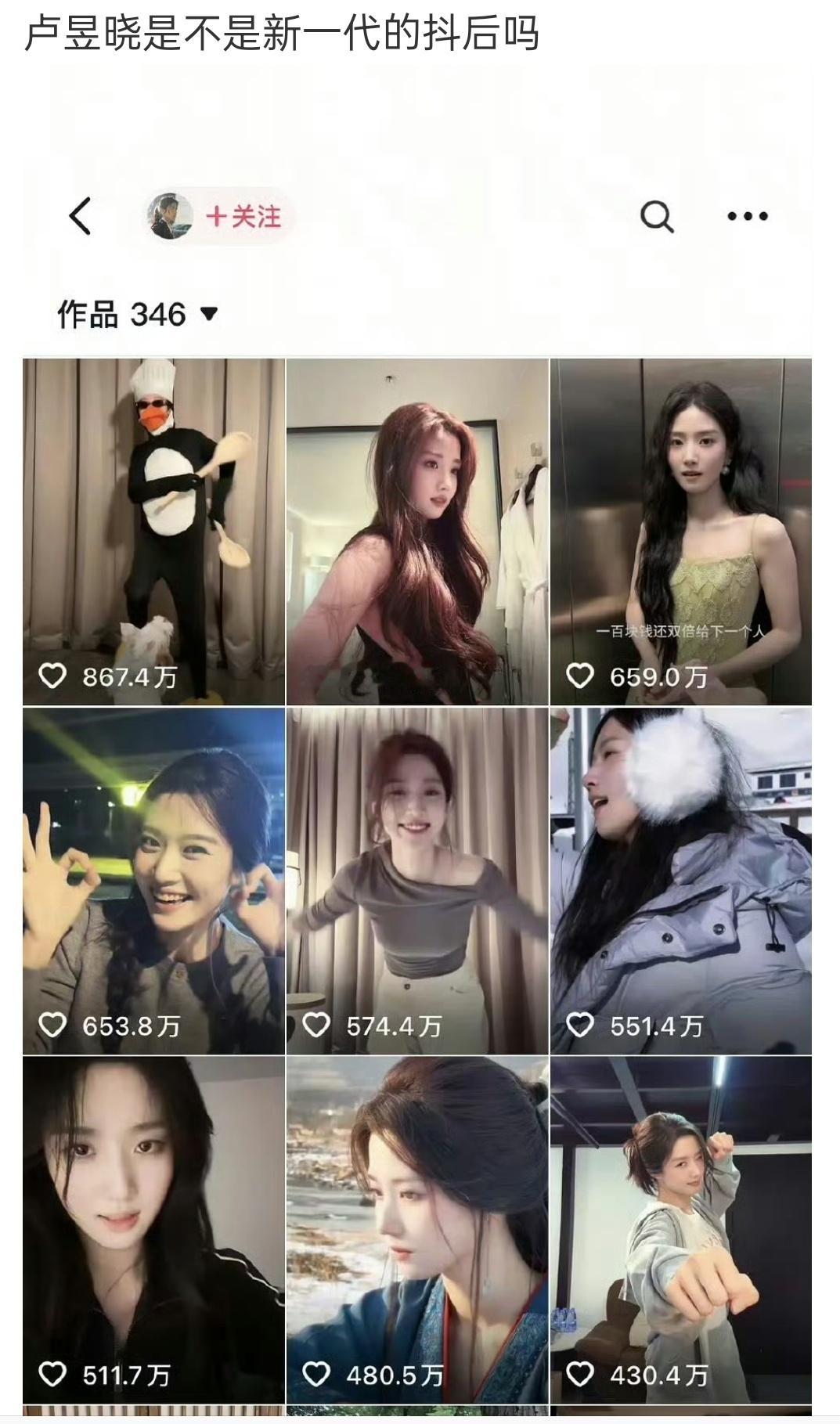Open the works filter triangle next to 作品

(x=210, y=312)
